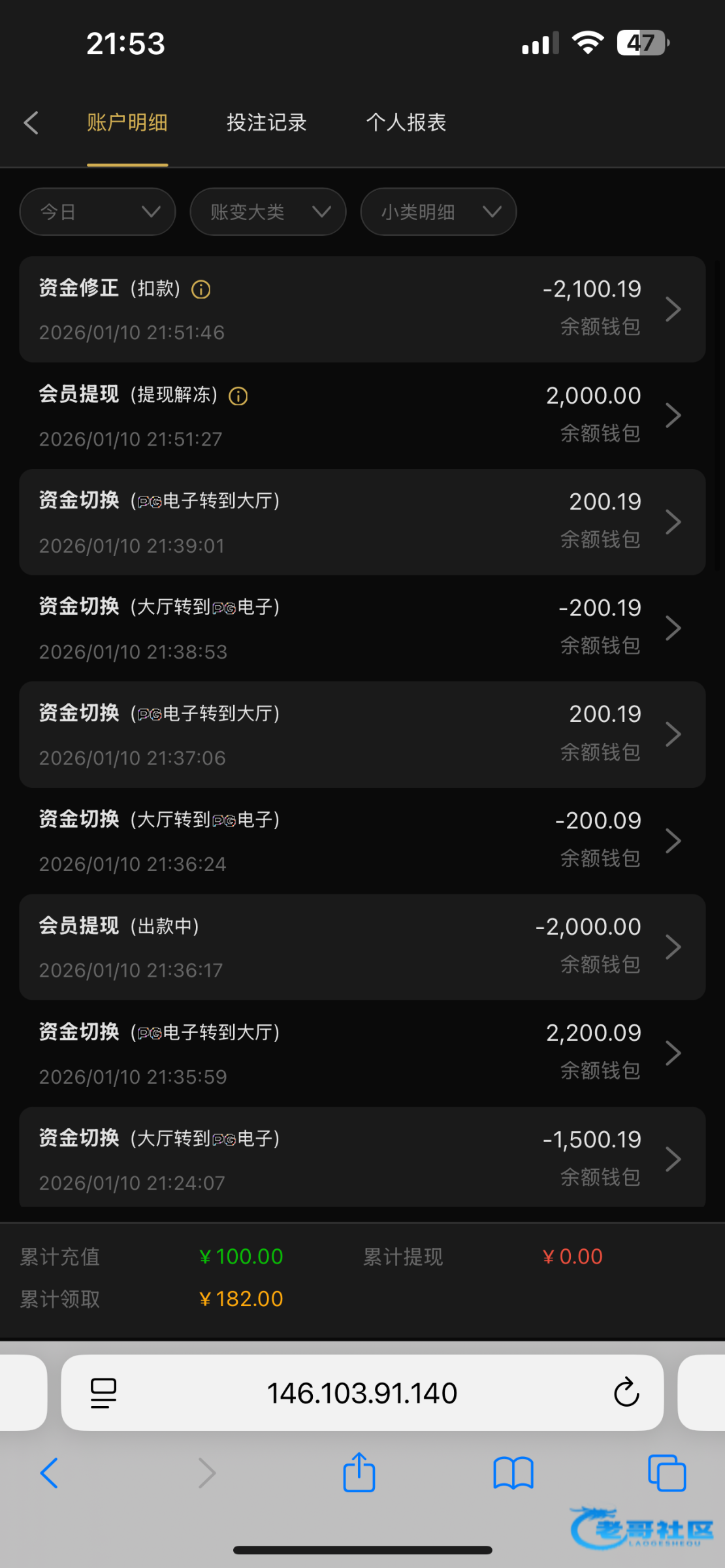View the -200.19 transfer at 21:38:53
The image size is (725, 1568).
pyautogui.click(x=362, y=629)
